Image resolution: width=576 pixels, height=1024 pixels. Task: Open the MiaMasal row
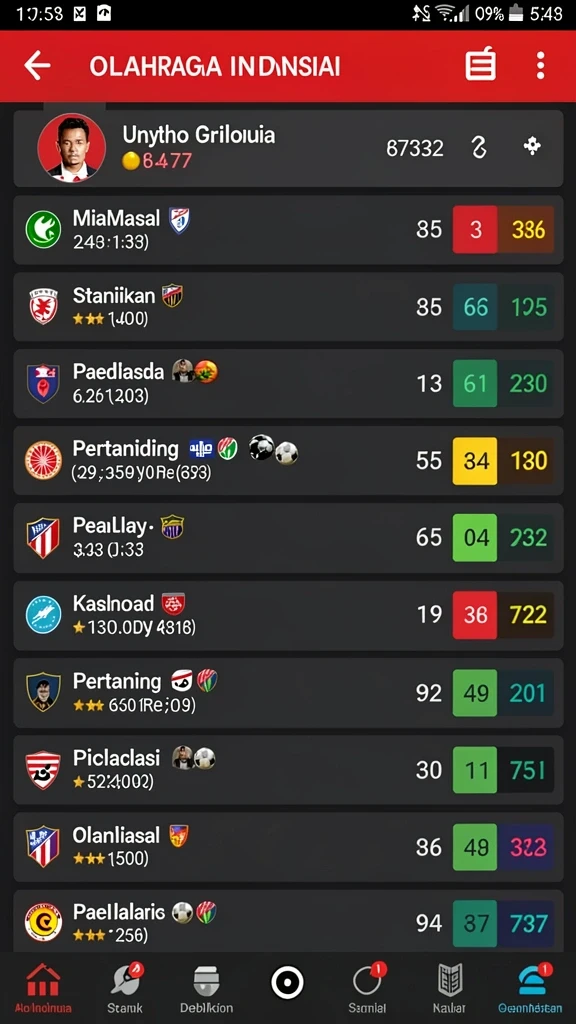click(288, 230)
